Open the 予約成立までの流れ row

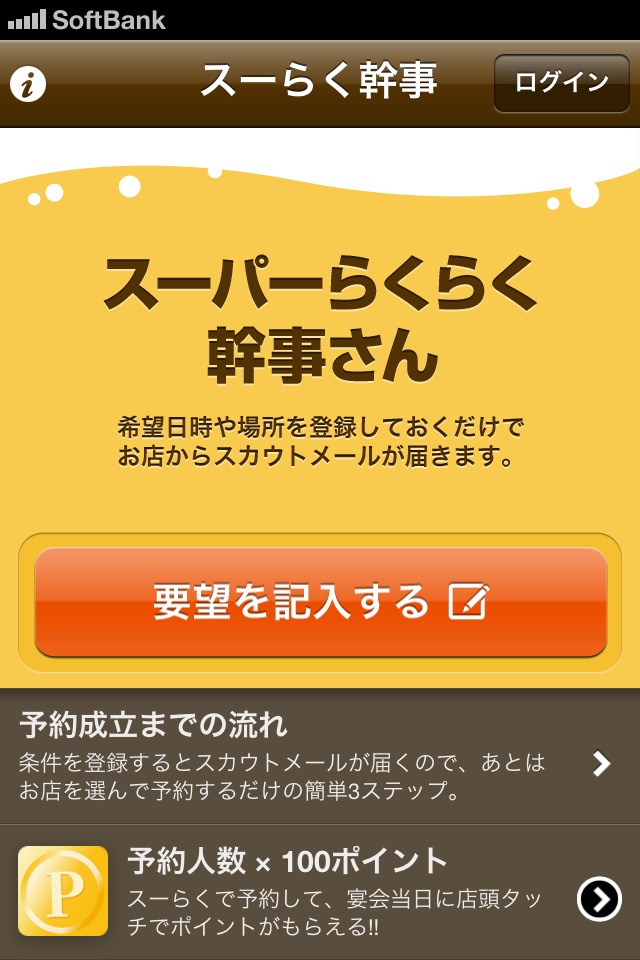coord(320,756)
